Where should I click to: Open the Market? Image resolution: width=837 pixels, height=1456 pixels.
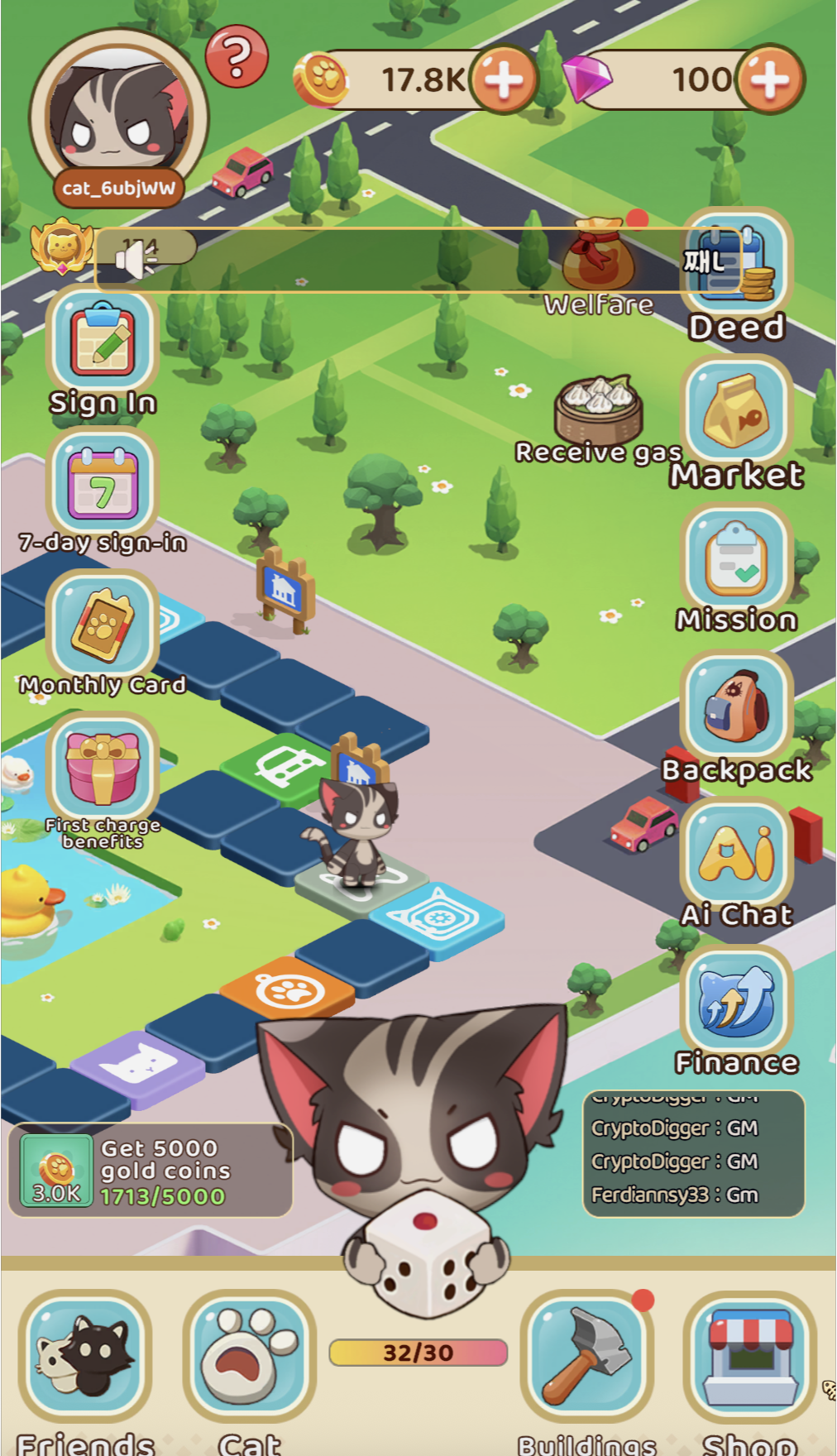pos(736,411)
